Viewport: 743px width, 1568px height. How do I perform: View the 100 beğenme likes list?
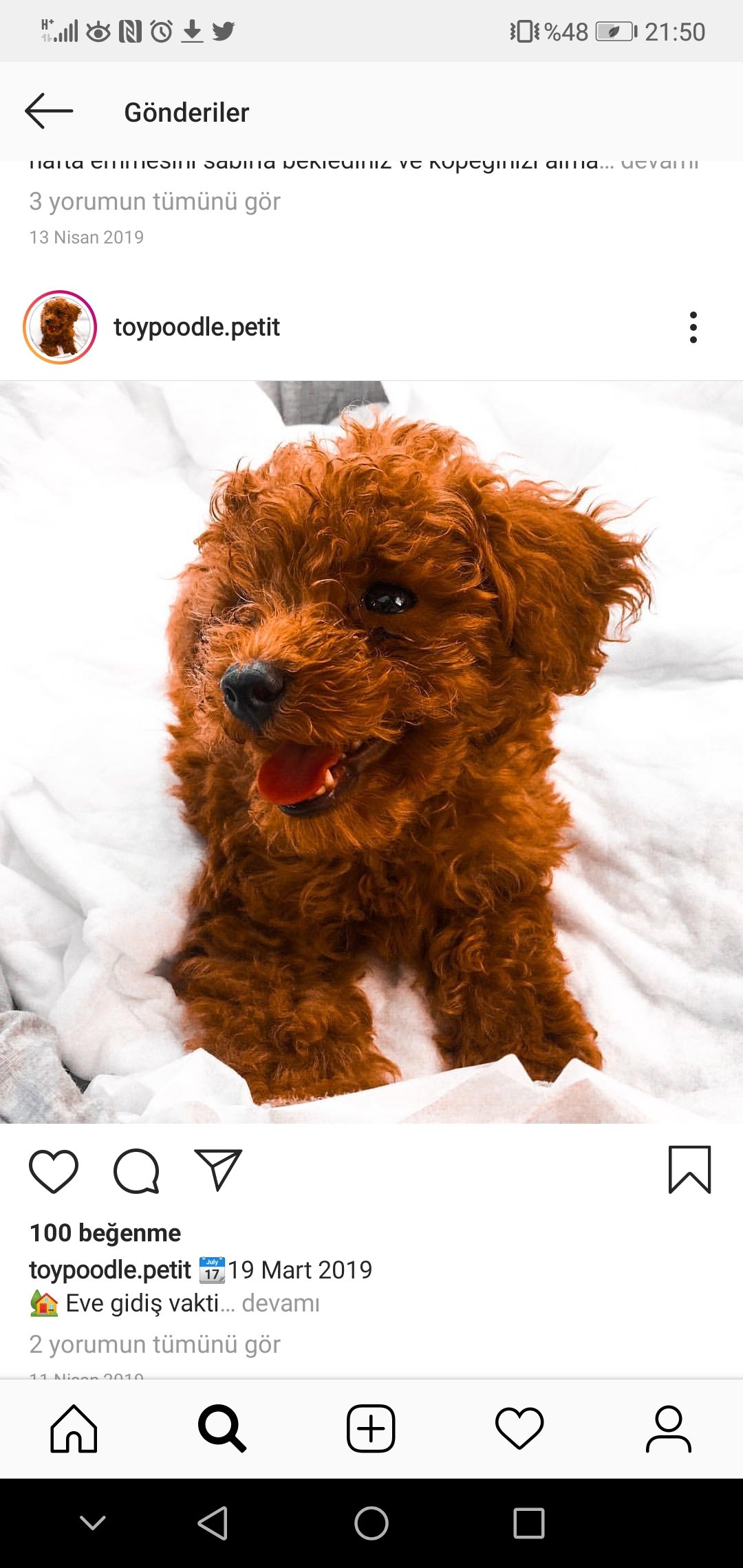(x=105, y=1233)
